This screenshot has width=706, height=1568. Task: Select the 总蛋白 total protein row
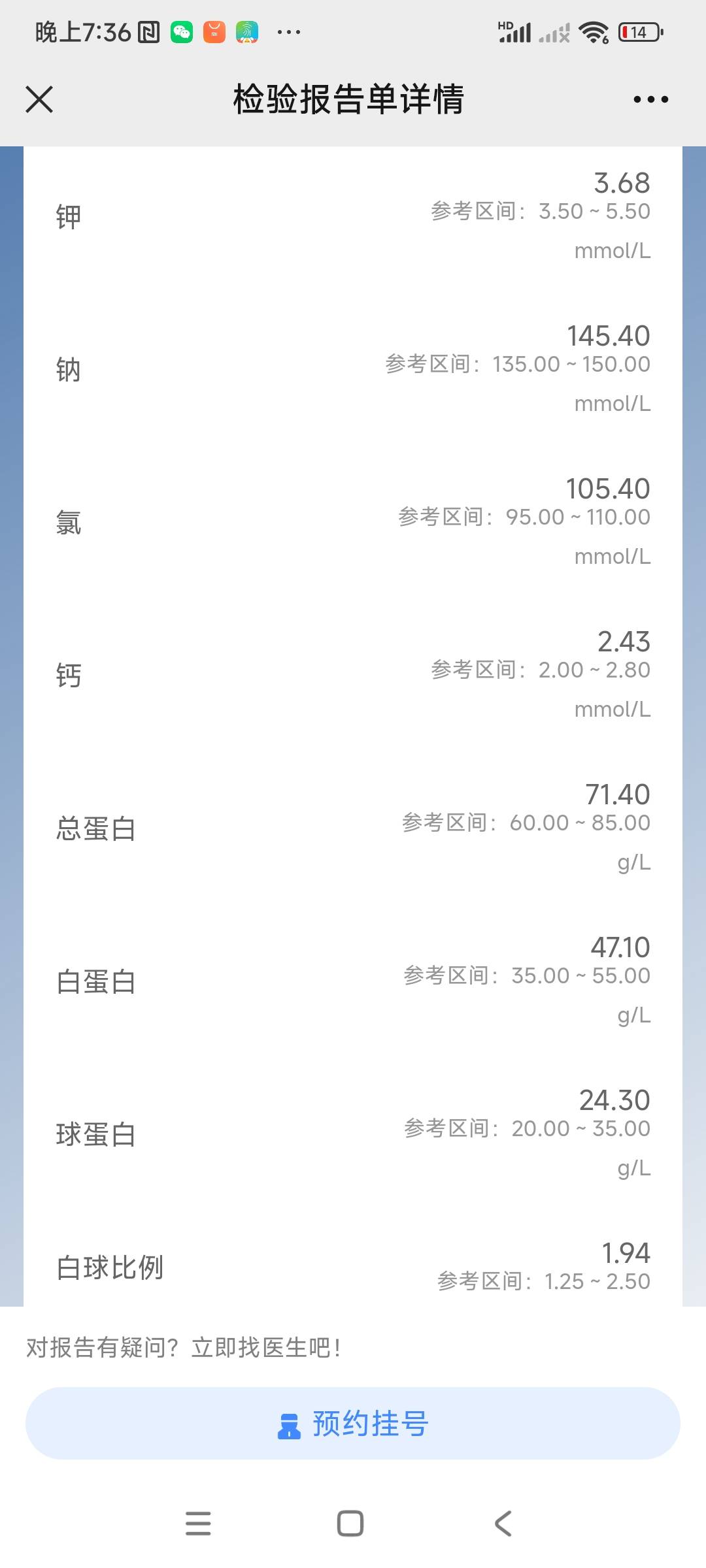click(353, 826)
